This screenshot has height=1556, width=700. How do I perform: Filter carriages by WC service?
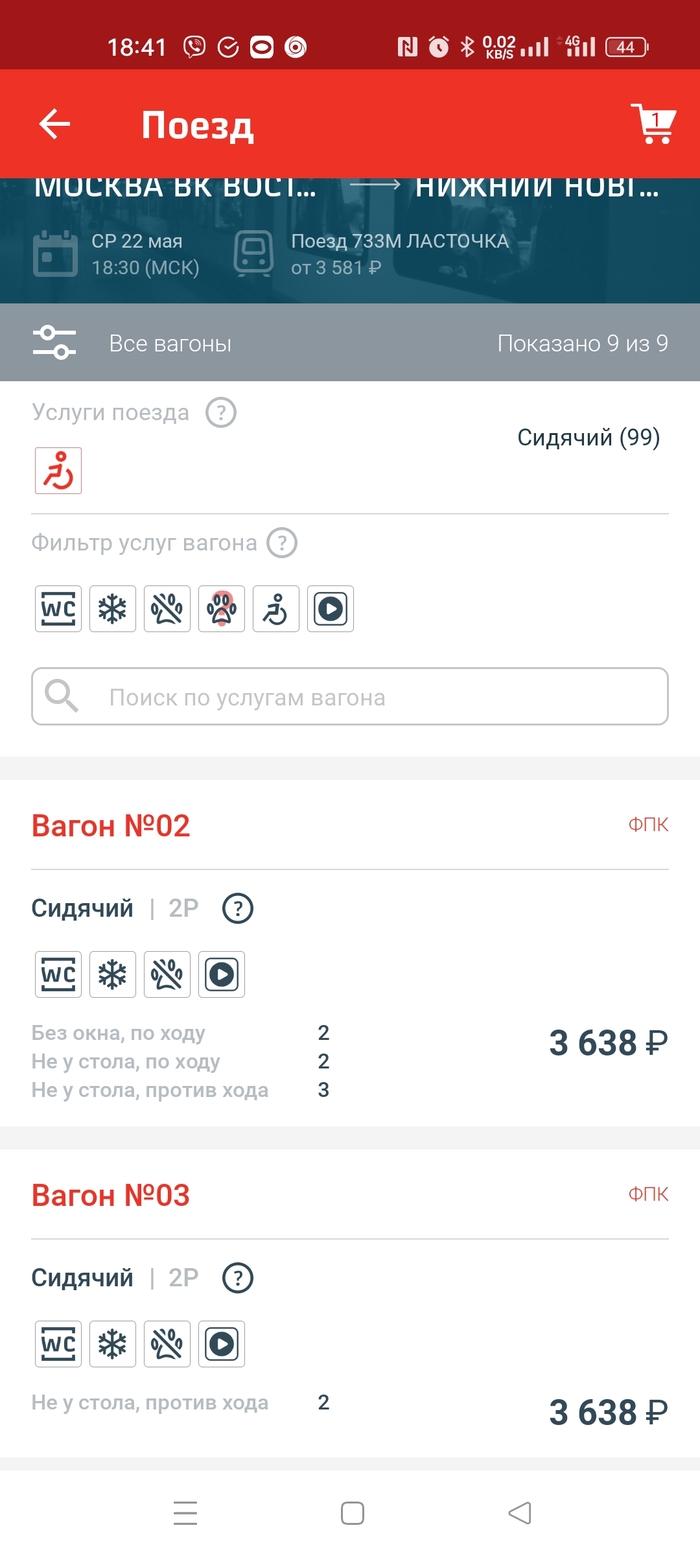pos(58,608)
